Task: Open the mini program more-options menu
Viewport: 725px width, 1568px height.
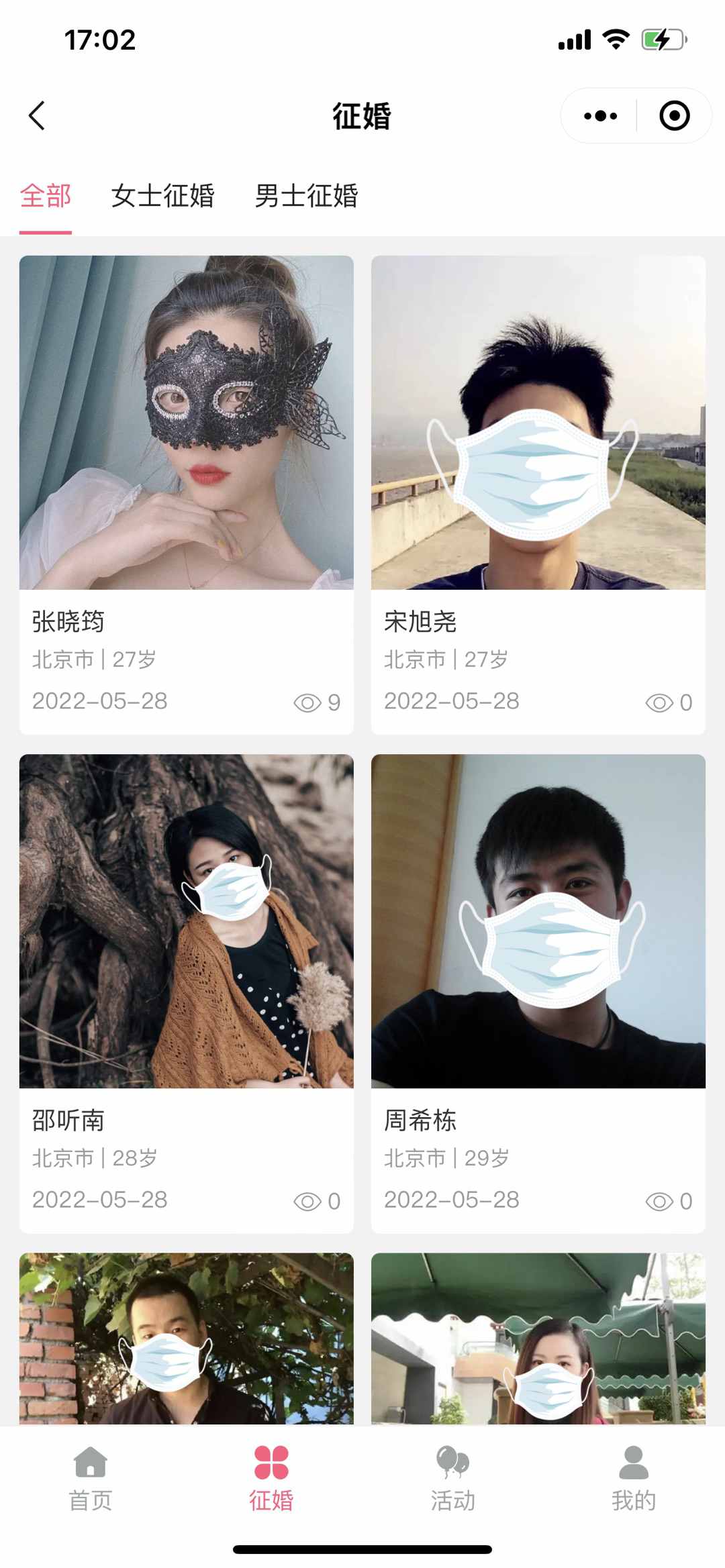Action: [600, 116]
